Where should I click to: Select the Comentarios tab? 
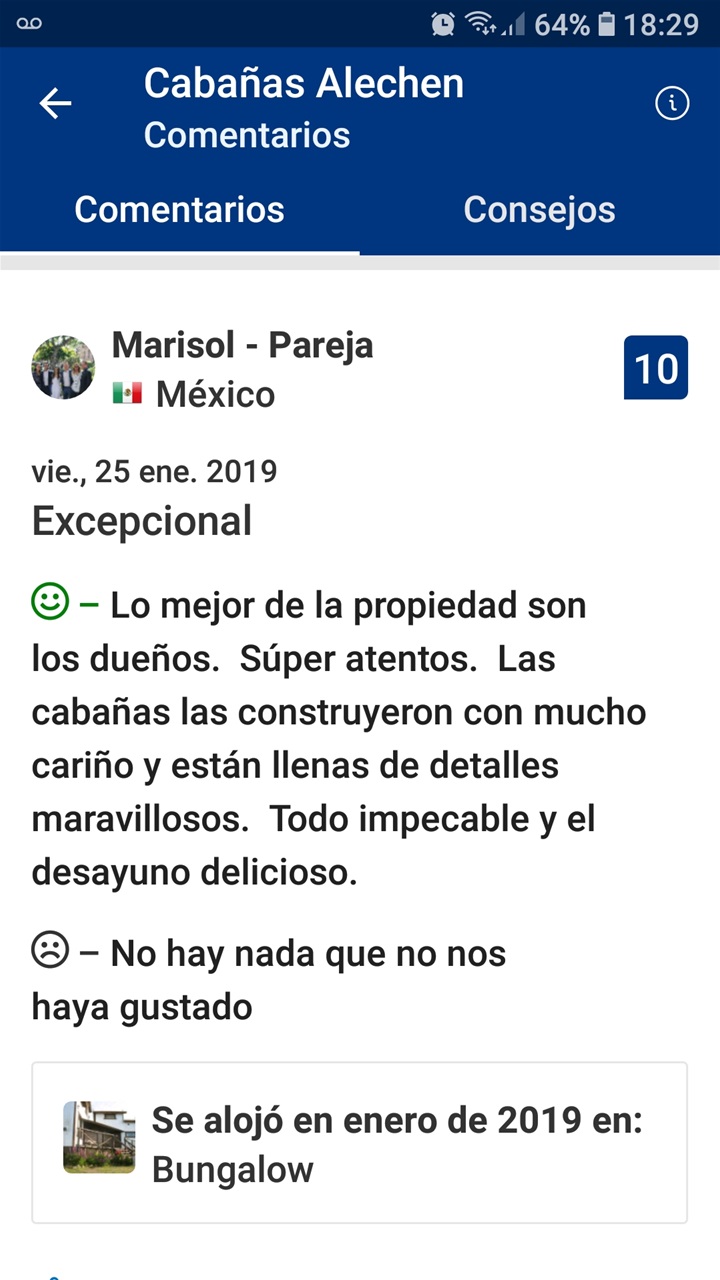tap(180, 210)
